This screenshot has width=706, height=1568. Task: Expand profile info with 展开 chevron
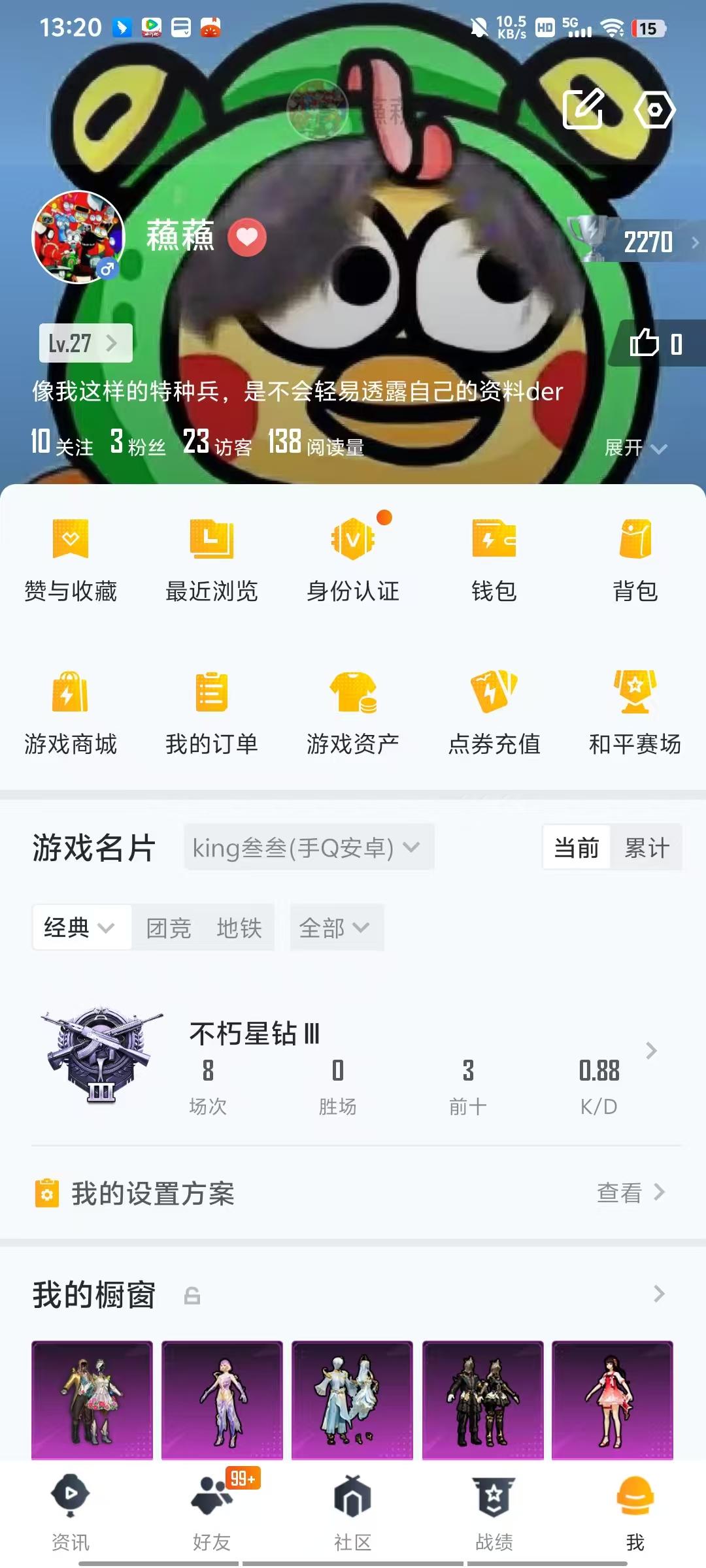tap(637, 449)
